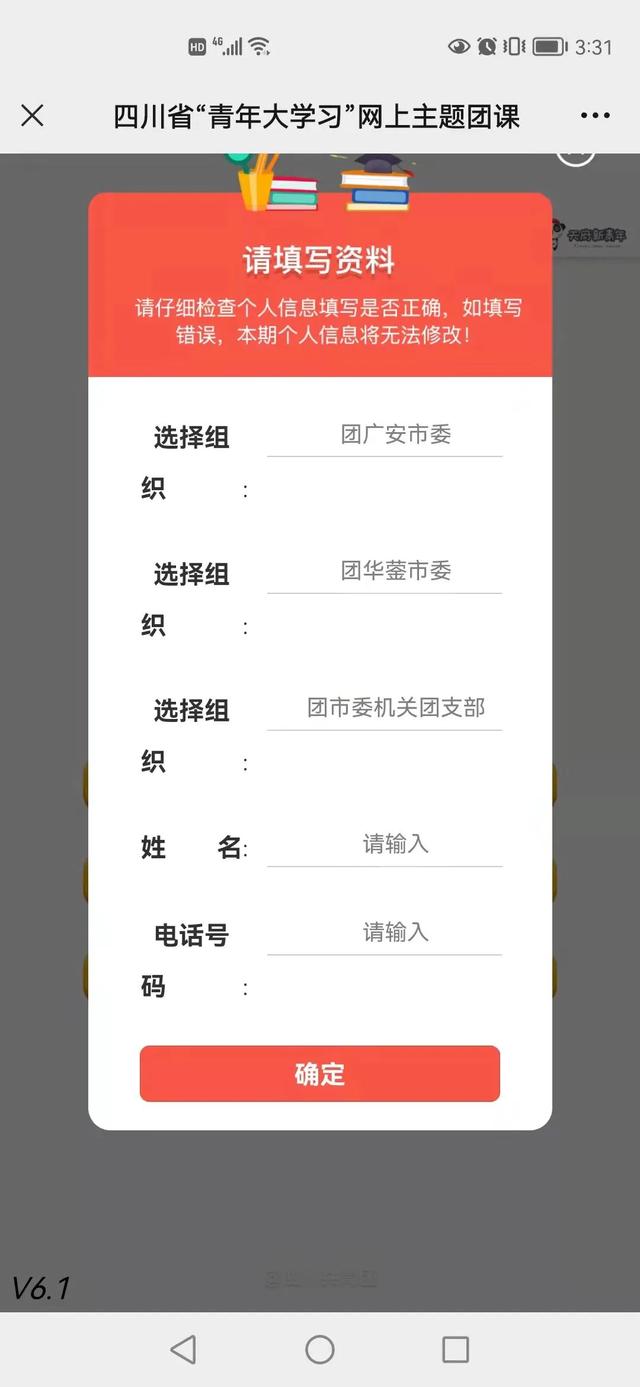
Task: Open the three-dot overflow menu
Action: coord(595,116)
